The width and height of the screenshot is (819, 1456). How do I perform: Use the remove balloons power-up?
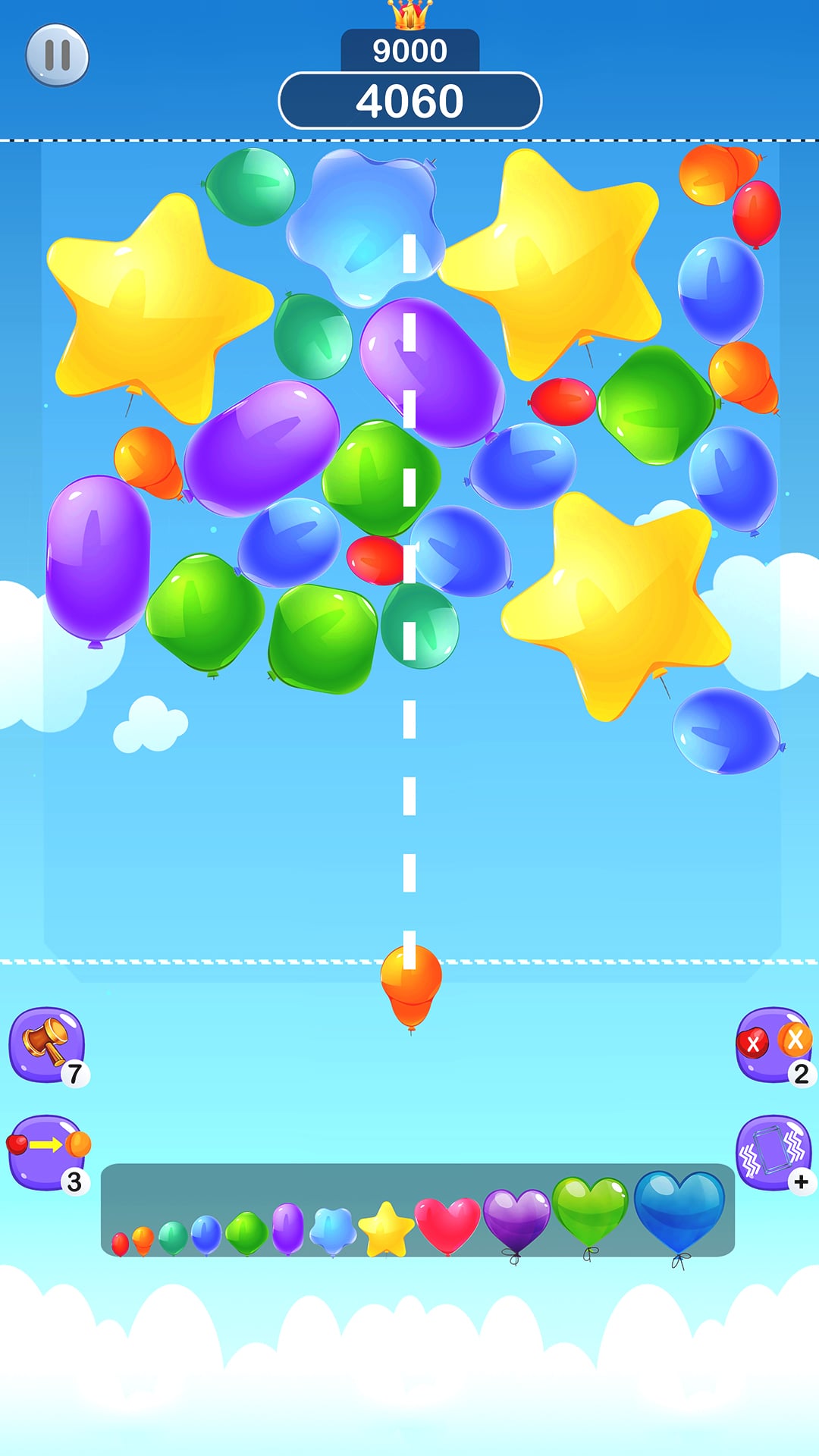(773, 1043)
